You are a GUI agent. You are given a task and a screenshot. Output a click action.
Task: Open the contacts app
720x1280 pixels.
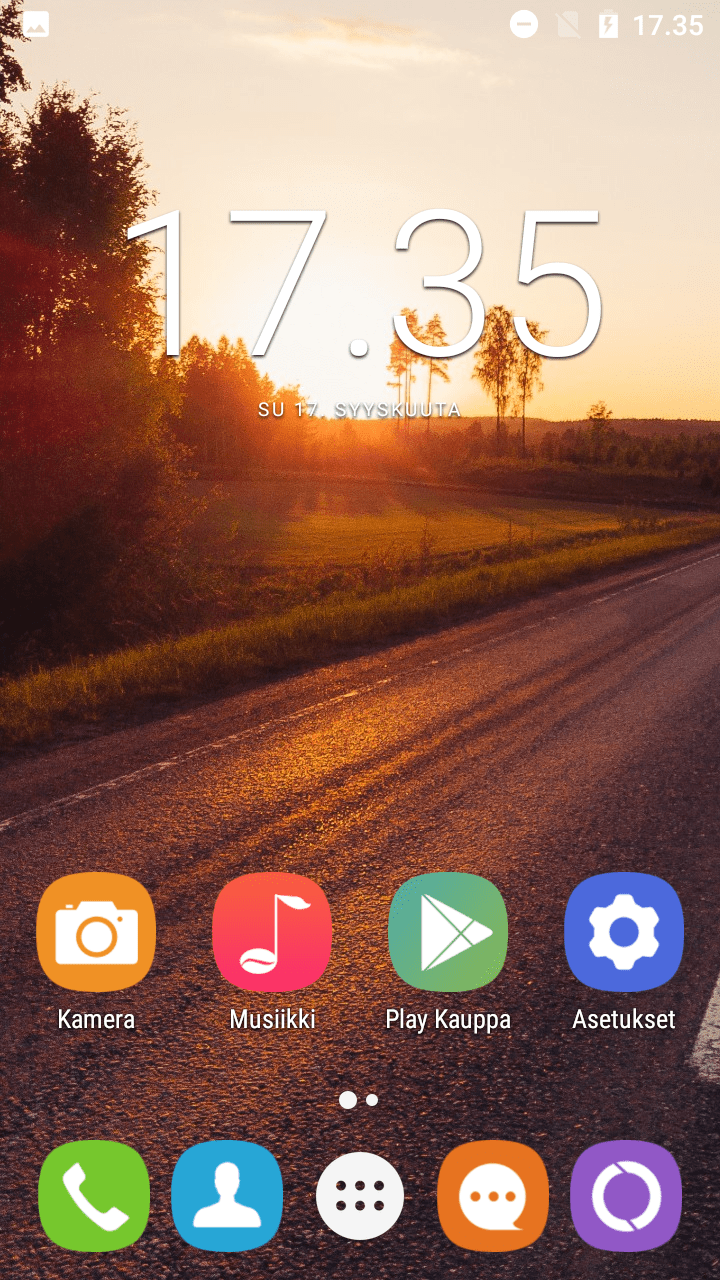[x=227, y=1196]
